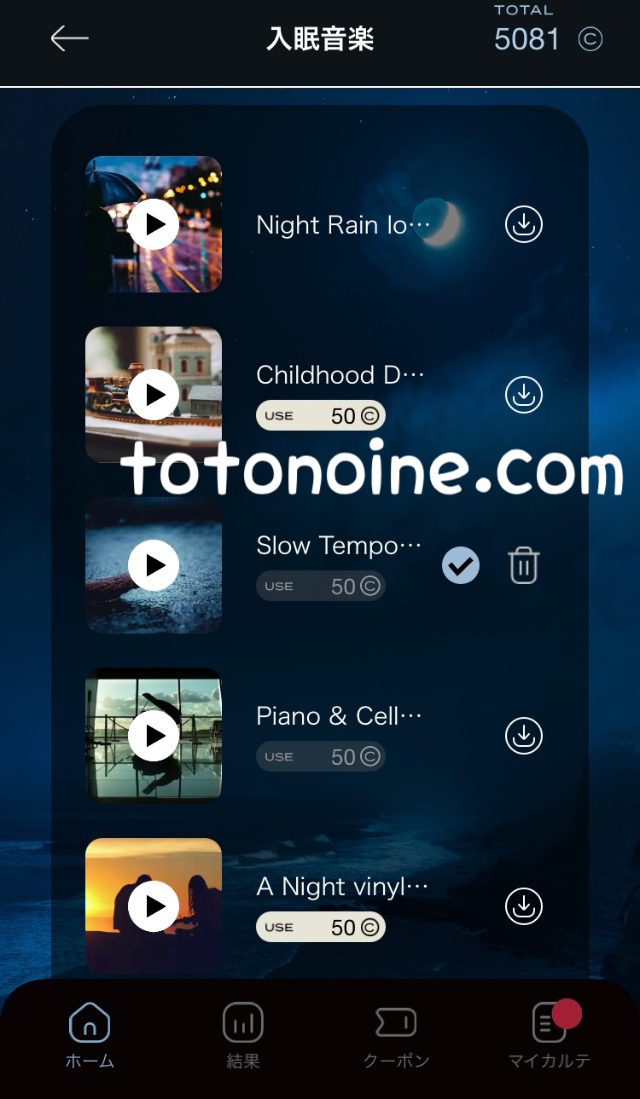Play the Childhood D… track
Screen dimensions: 640x1099
click(153, 395)
